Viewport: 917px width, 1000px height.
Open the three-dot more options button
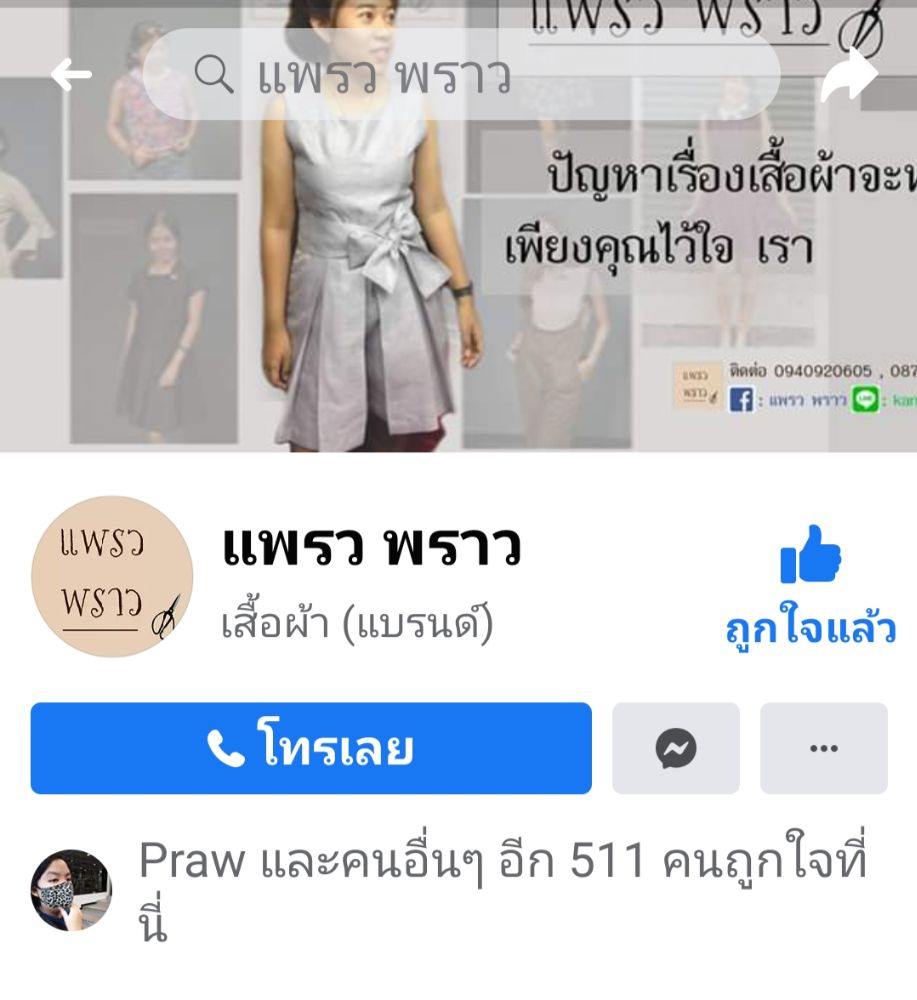pos(823,748)
